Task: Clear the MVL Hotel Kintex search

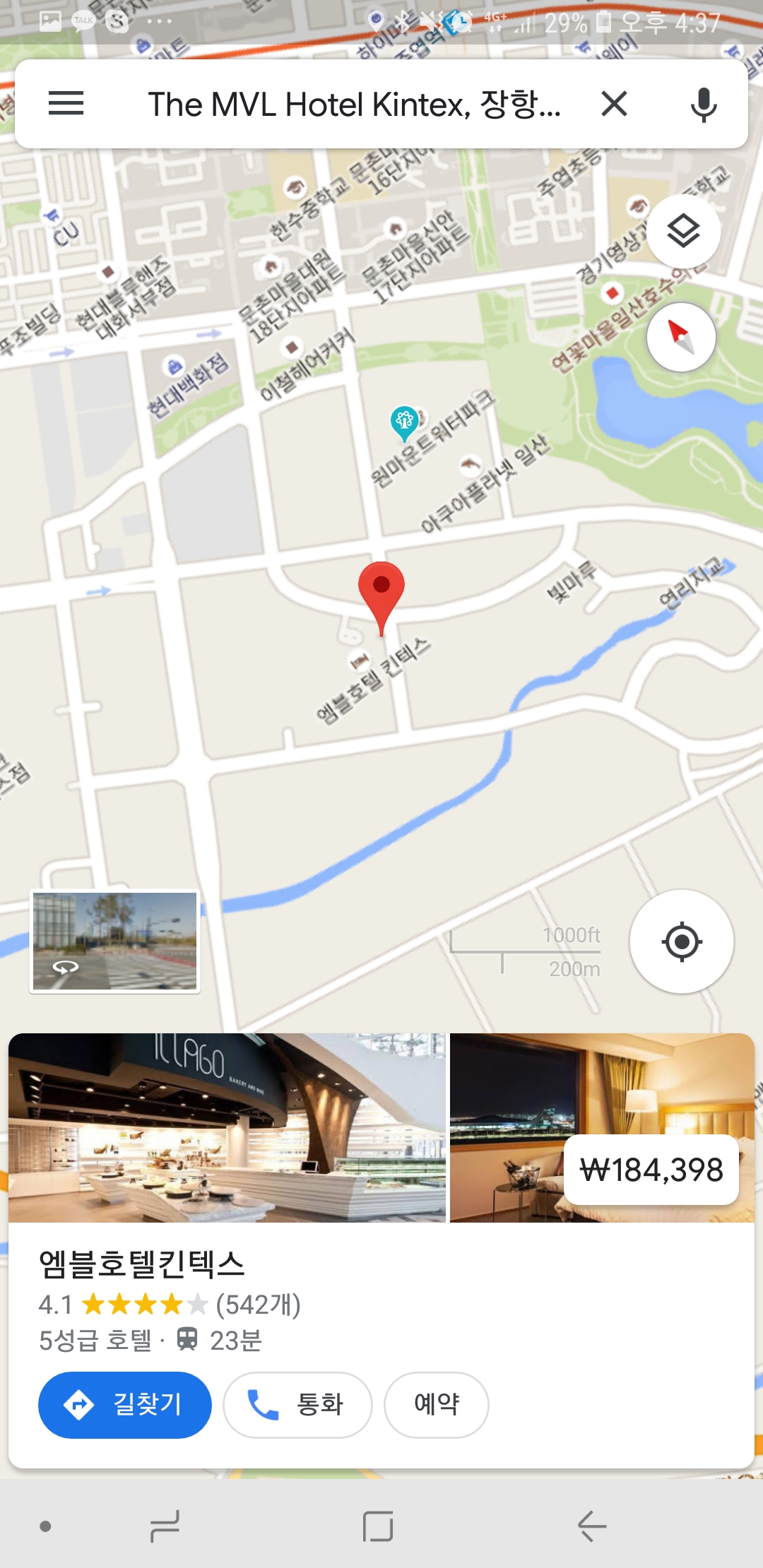Action: (614, 104)
